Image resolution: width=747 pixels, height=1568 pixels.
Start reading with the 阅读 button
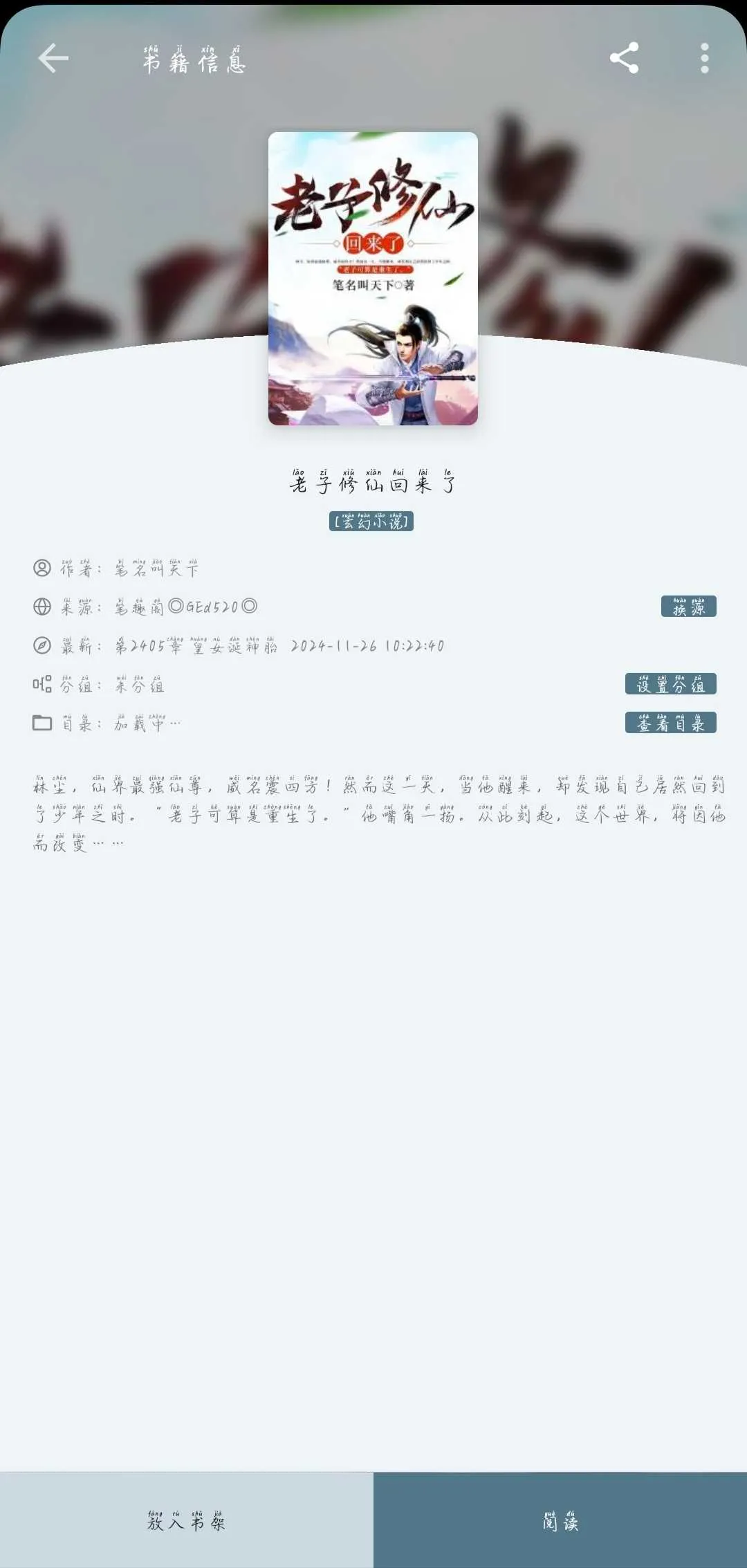[x=560, y=1520]
